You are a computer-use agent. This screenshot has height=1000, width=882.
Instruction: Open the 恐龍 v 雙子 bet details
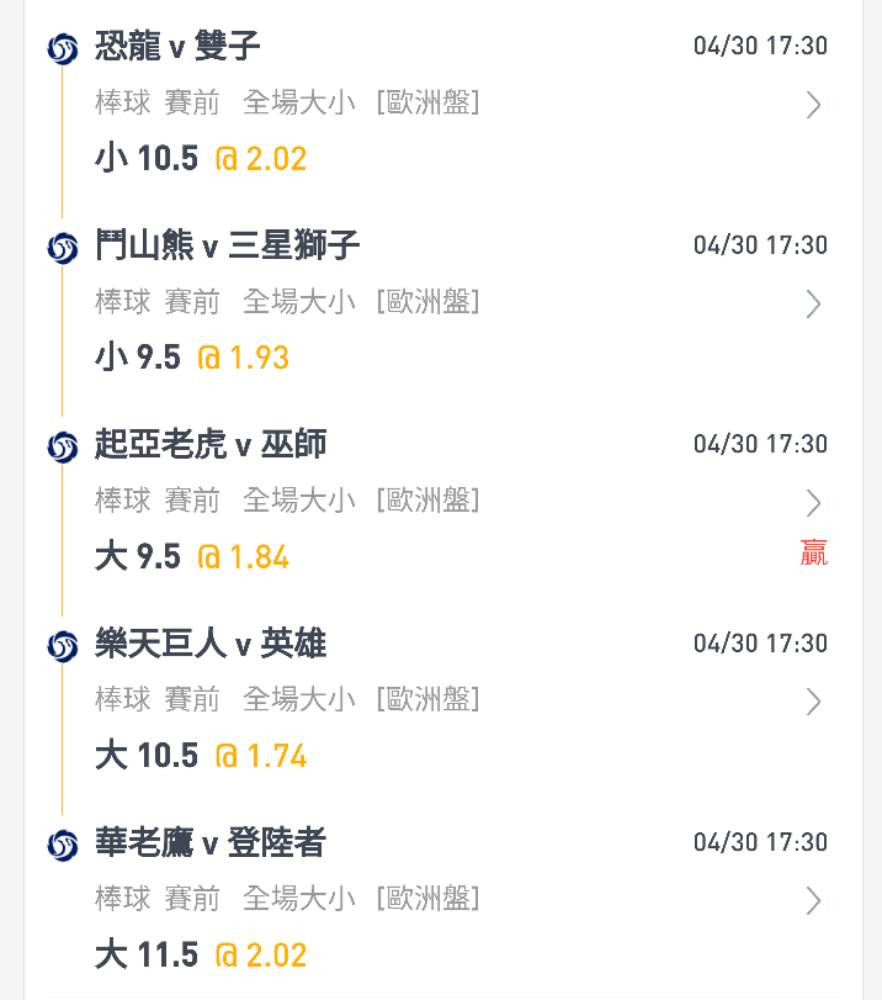pyautogui.click(x=813, y=104)
